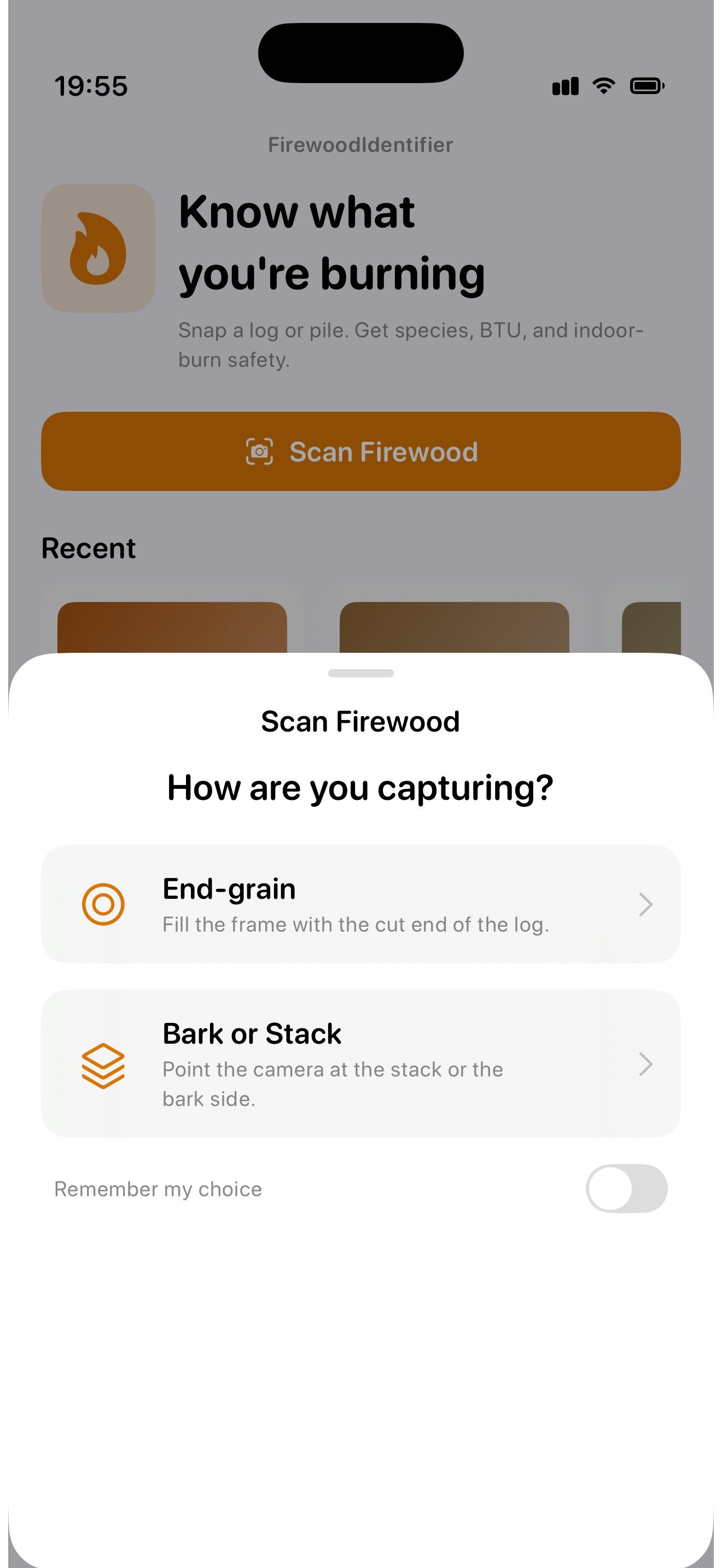Open Bark or Stack using its chevron arrow

pos(647,1064)
